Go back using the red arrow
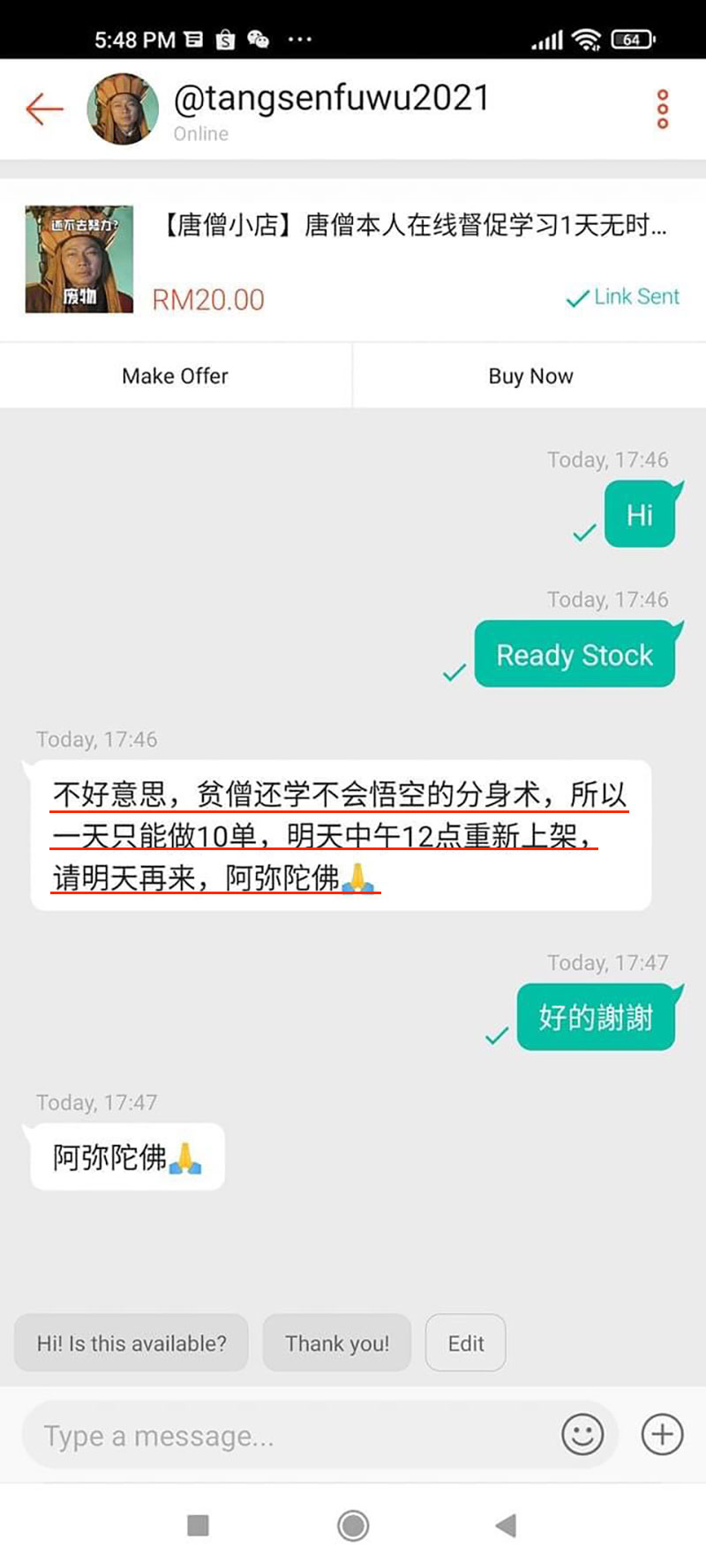Viewport: 706px width, 1568px height. pos(44,109)
